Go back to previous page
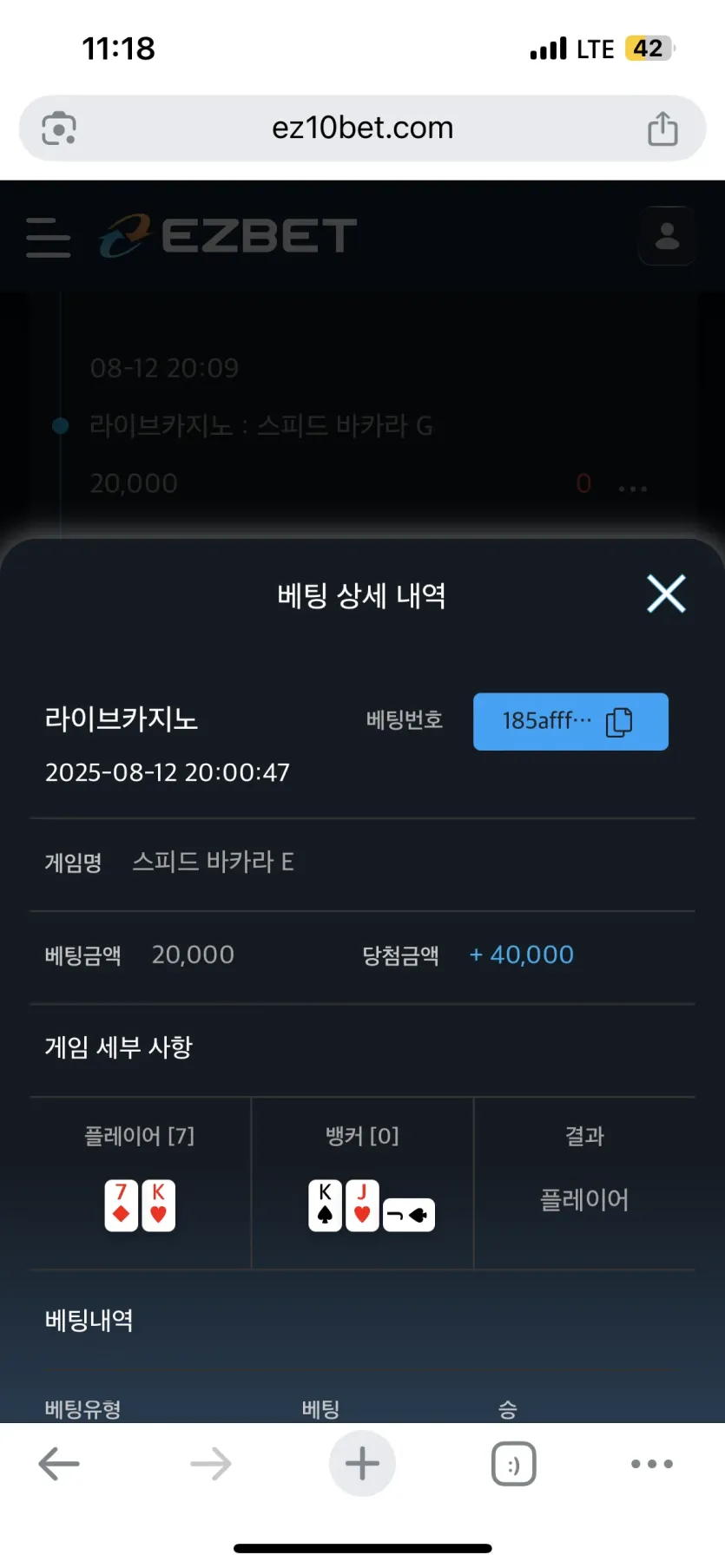 59,1464
